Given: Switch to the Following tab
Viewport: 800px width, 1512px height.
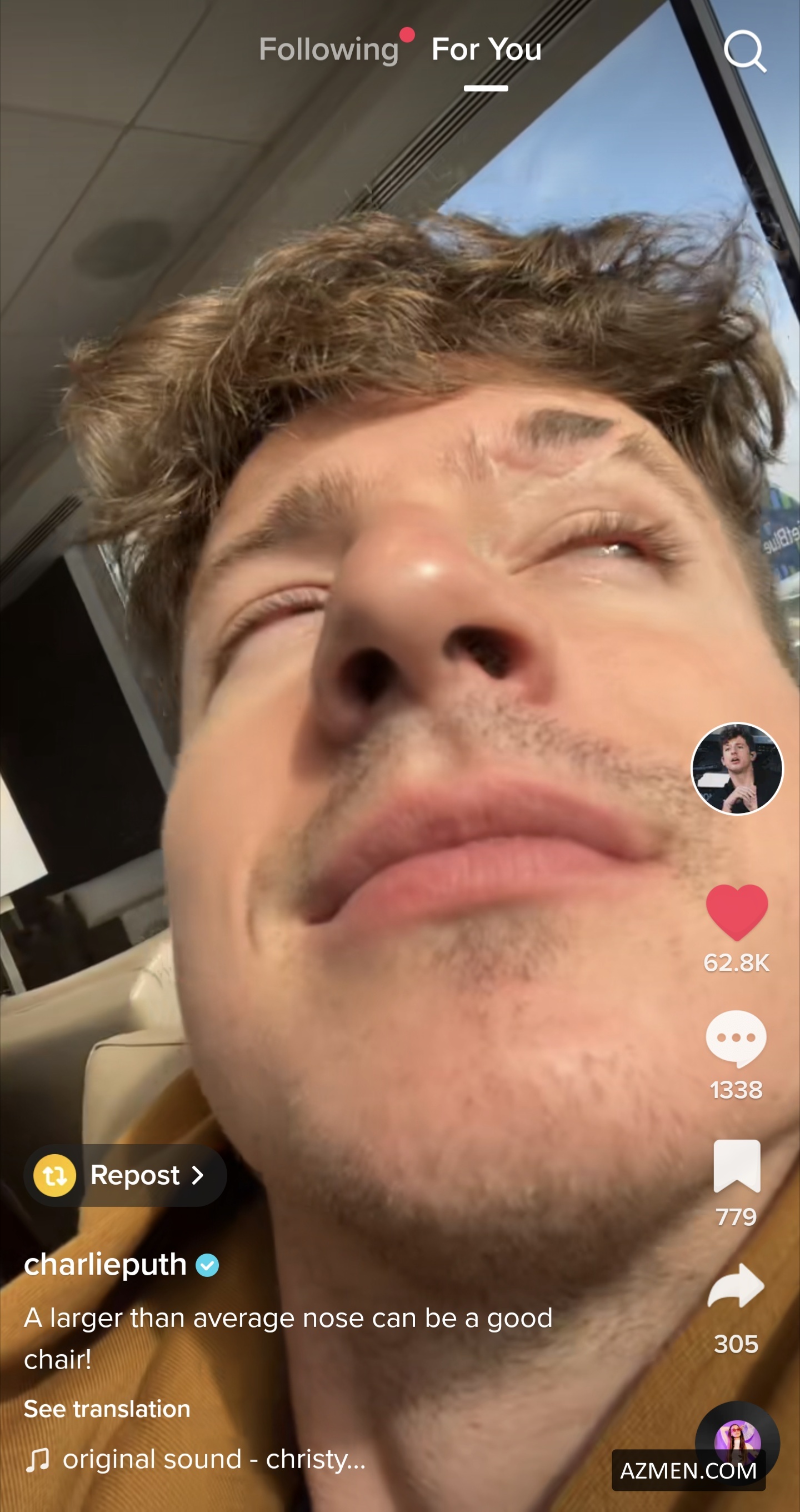Looking at the screenshot, I should tap(329, 49).
